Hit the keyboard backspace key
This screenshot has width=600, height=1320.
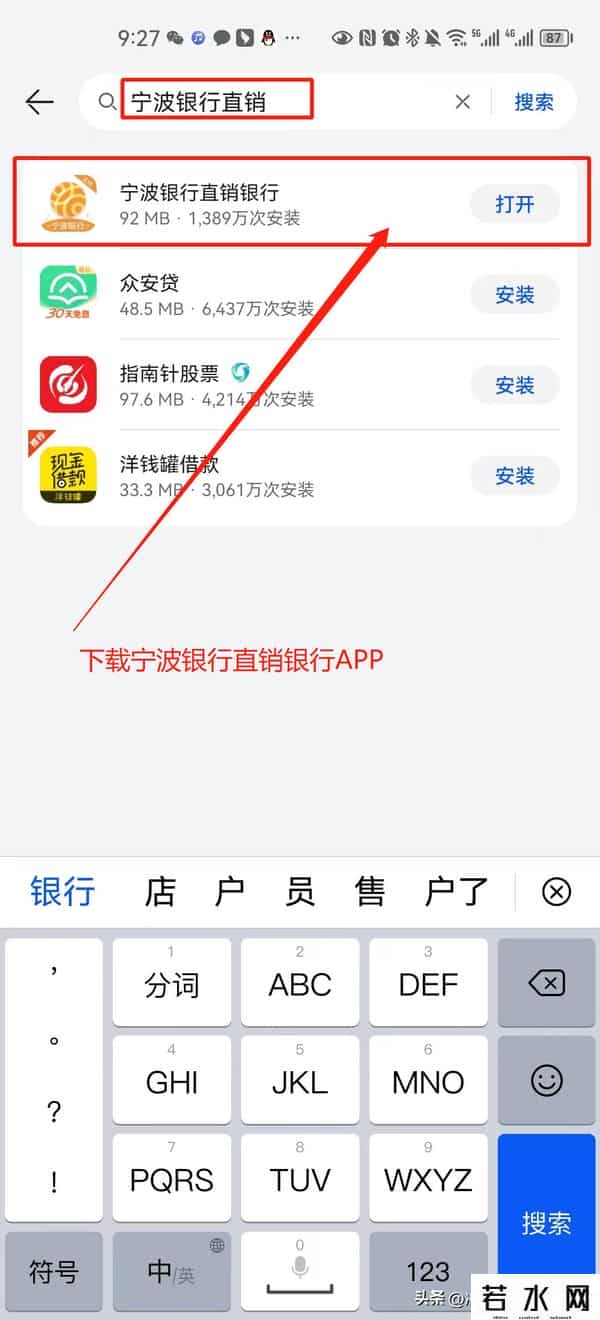[546, 983]
